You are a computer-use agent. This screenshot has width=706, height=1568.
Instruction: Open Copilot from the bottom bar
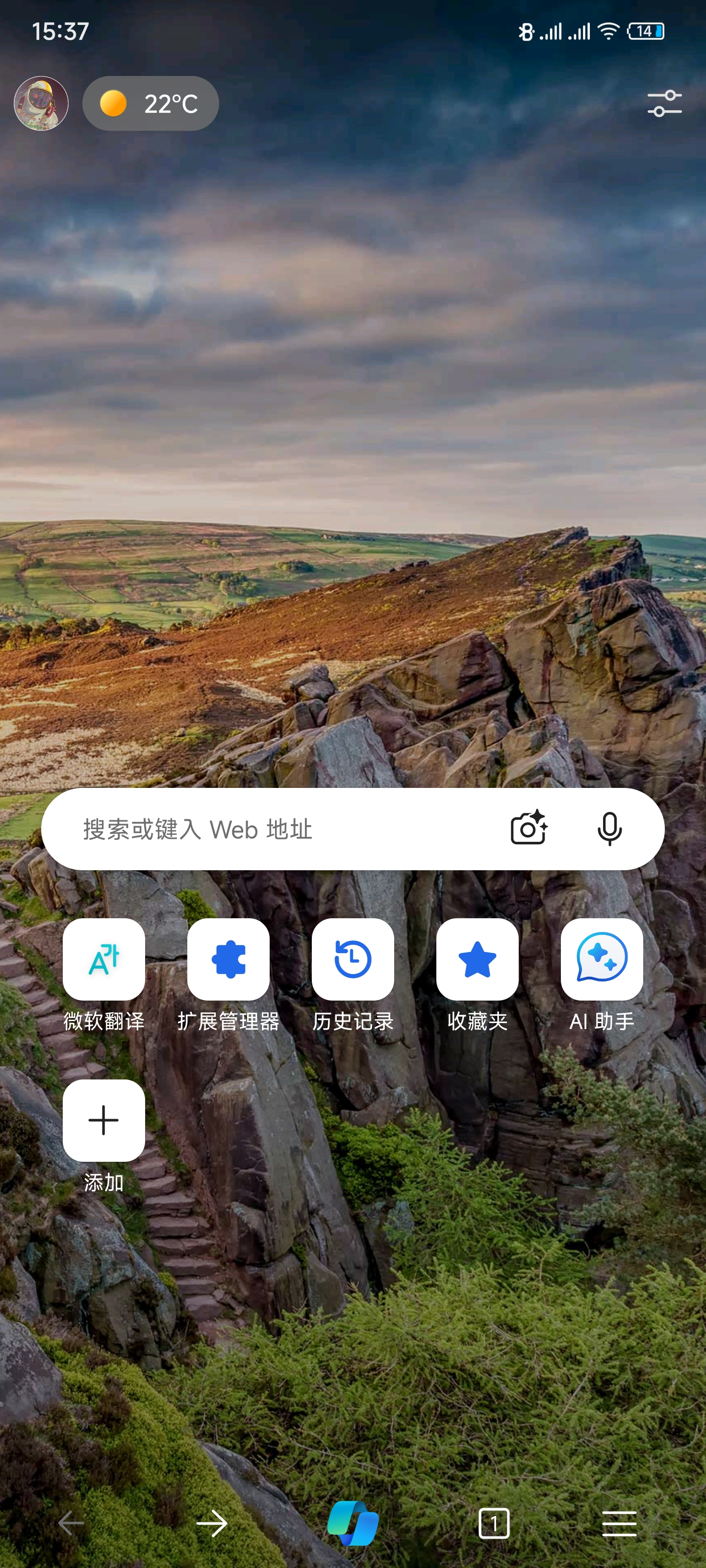click(x=353, y=1523)
